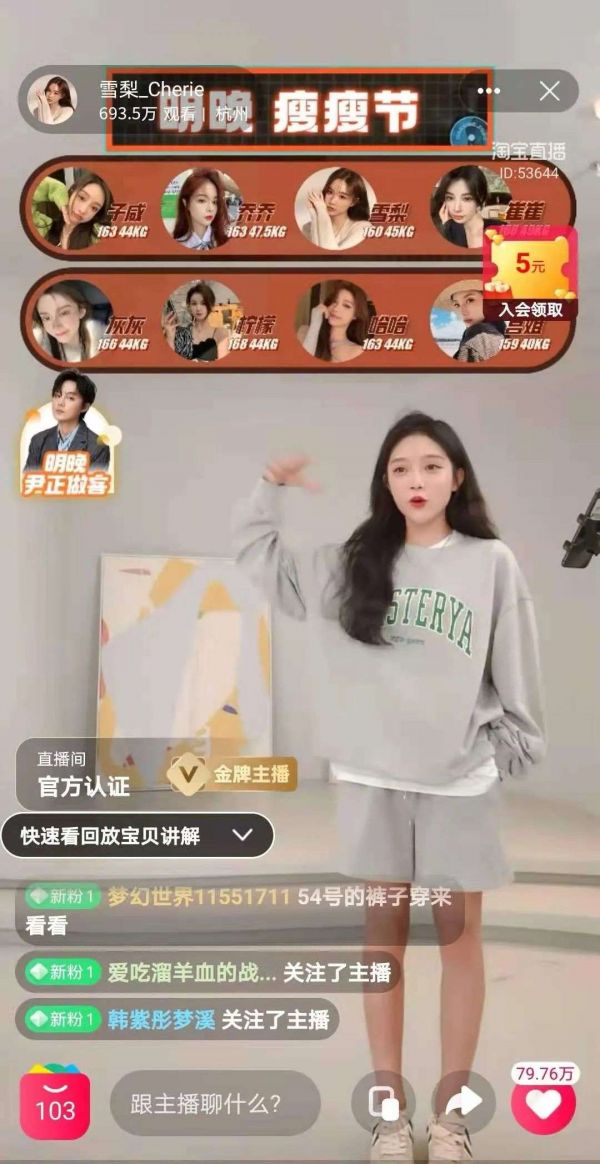Share this live stream
Screen dimensions: 600x1164
click(463, 1104)
